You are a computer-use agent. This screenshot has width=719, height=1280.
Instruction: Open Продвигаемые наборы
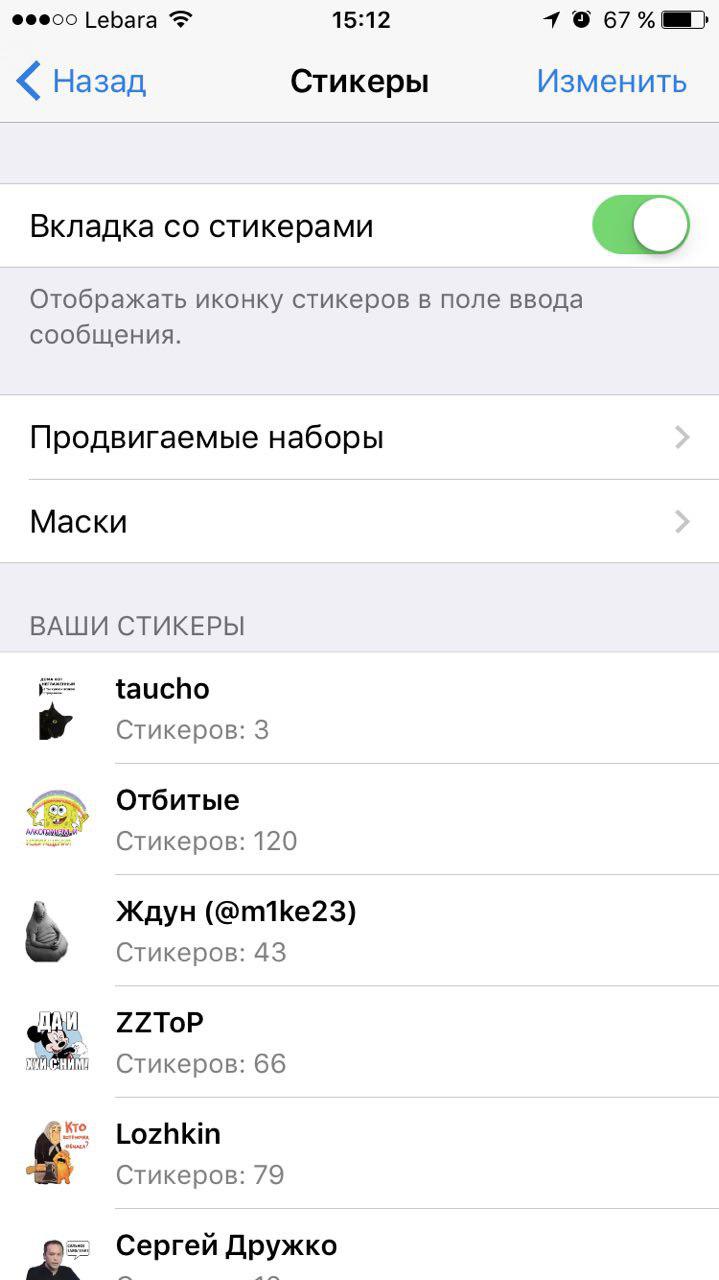359,437
